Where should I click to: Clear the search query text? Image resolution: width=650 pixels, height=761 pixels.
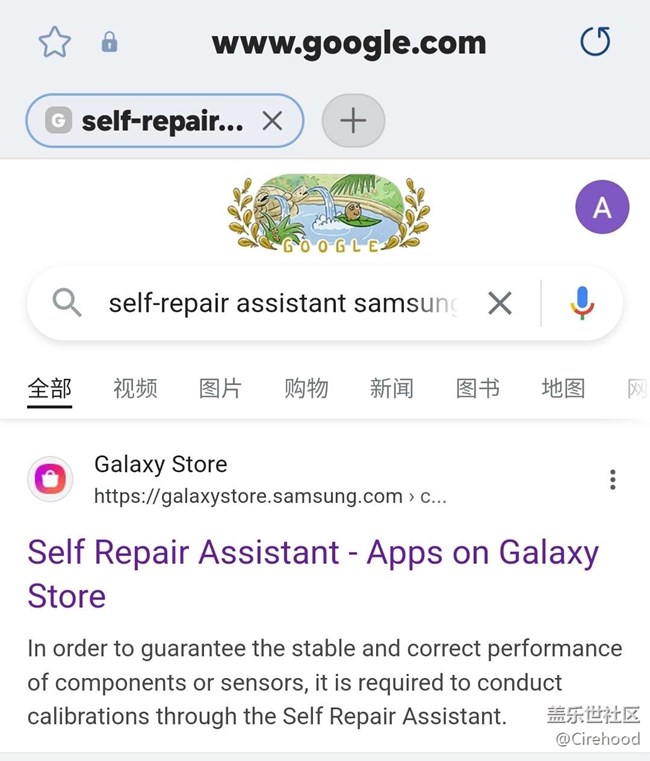pyautogui.click(x=499, y=303)
